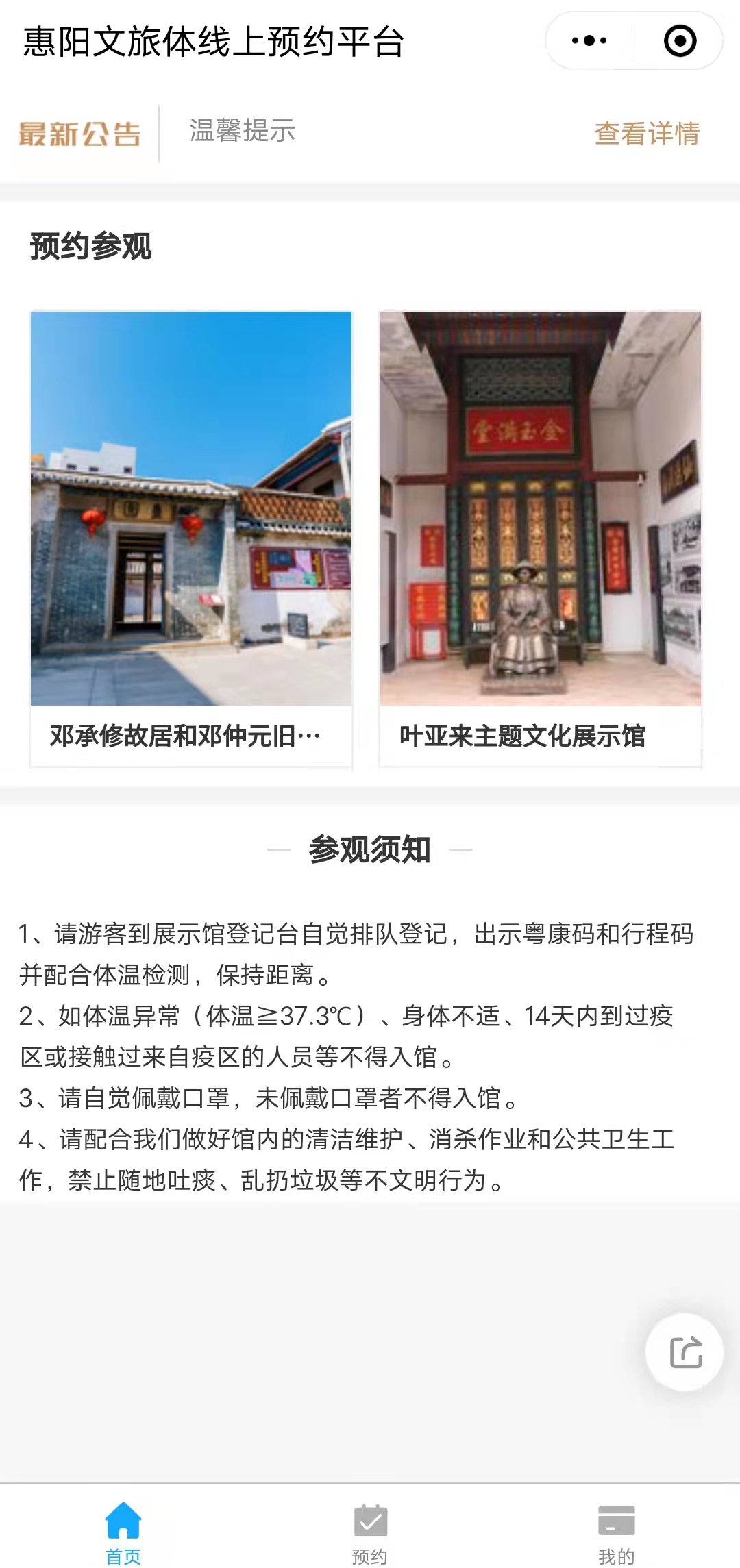The height and width of the screenshot is (1568, 740).
Task: Open the mini program more options menu
Action: (x=589, y=41)
